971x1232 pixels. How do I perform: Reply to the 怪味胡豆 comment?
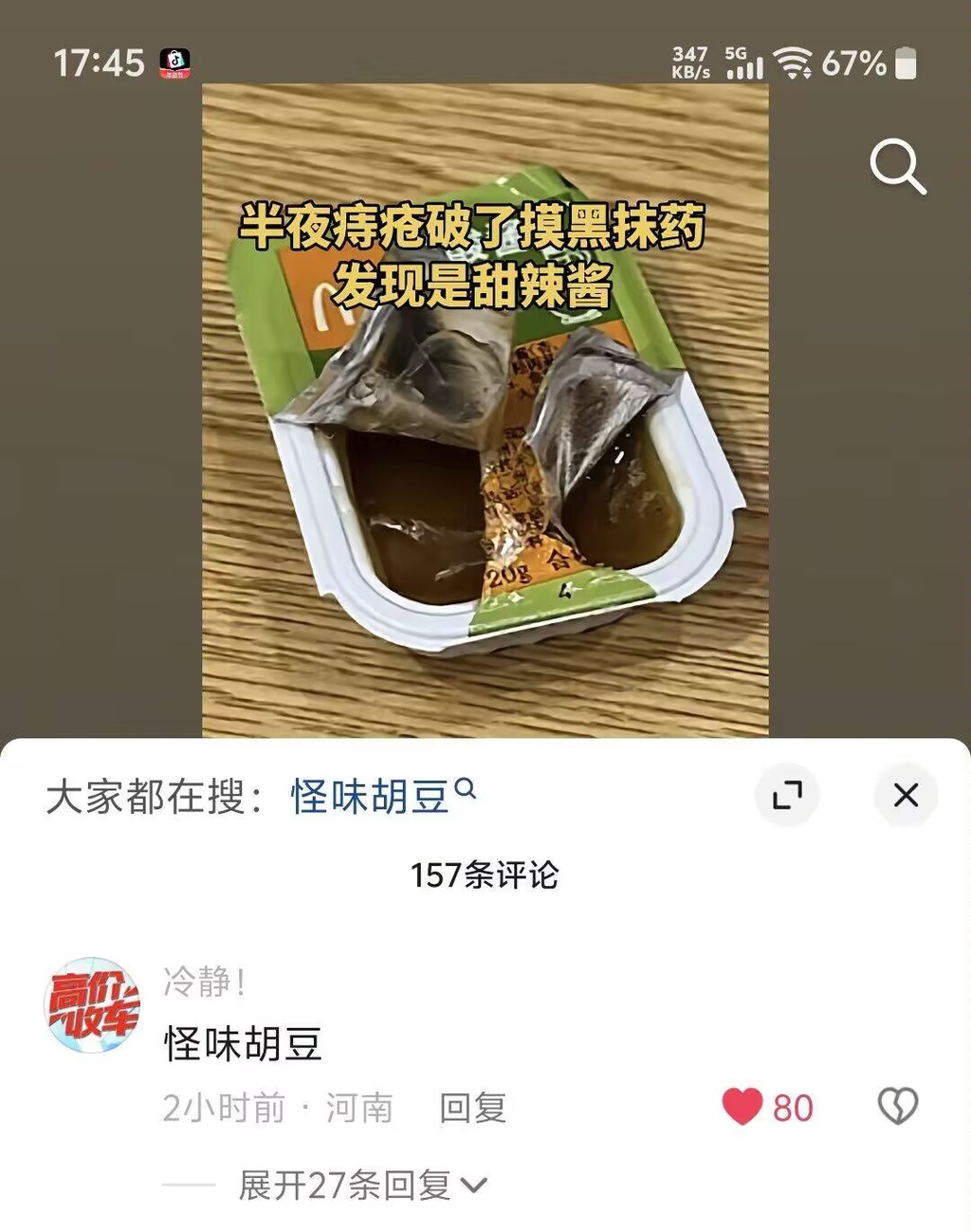472,1108
